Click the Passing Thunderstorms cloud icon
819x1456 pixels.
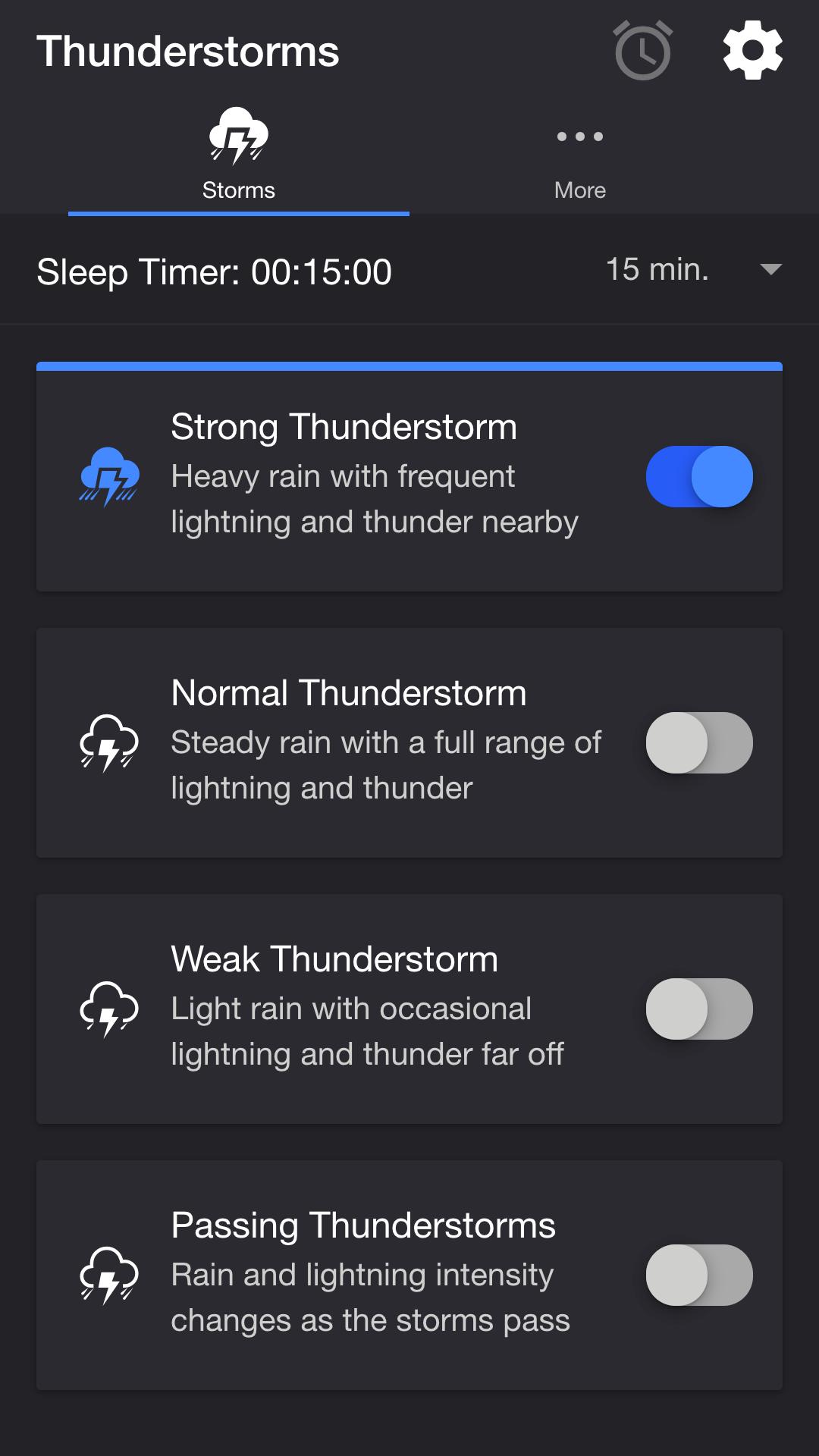[x=107, y=1276]
